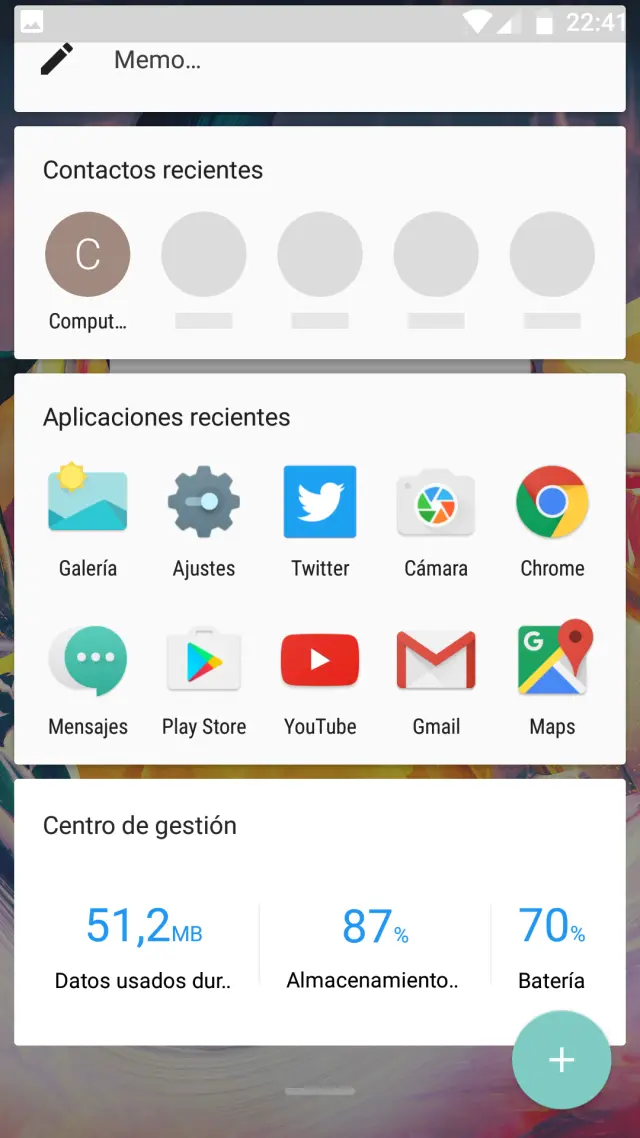Launch the YouTube app

tap(320, 661)
